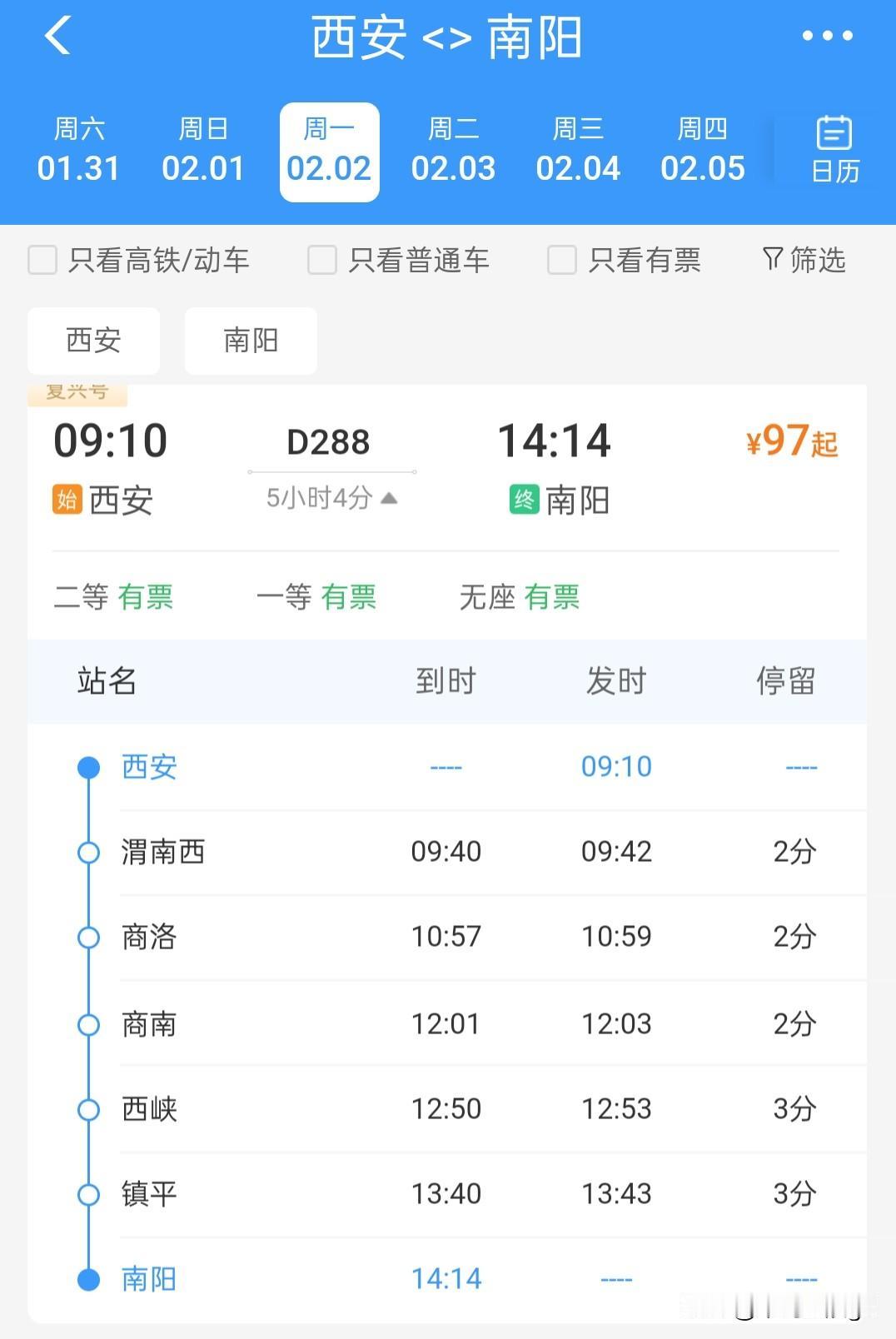Enable the 只看有票 checkbox
The width and height of the screenshot is (896, 1339).
[x=561, y=261]
